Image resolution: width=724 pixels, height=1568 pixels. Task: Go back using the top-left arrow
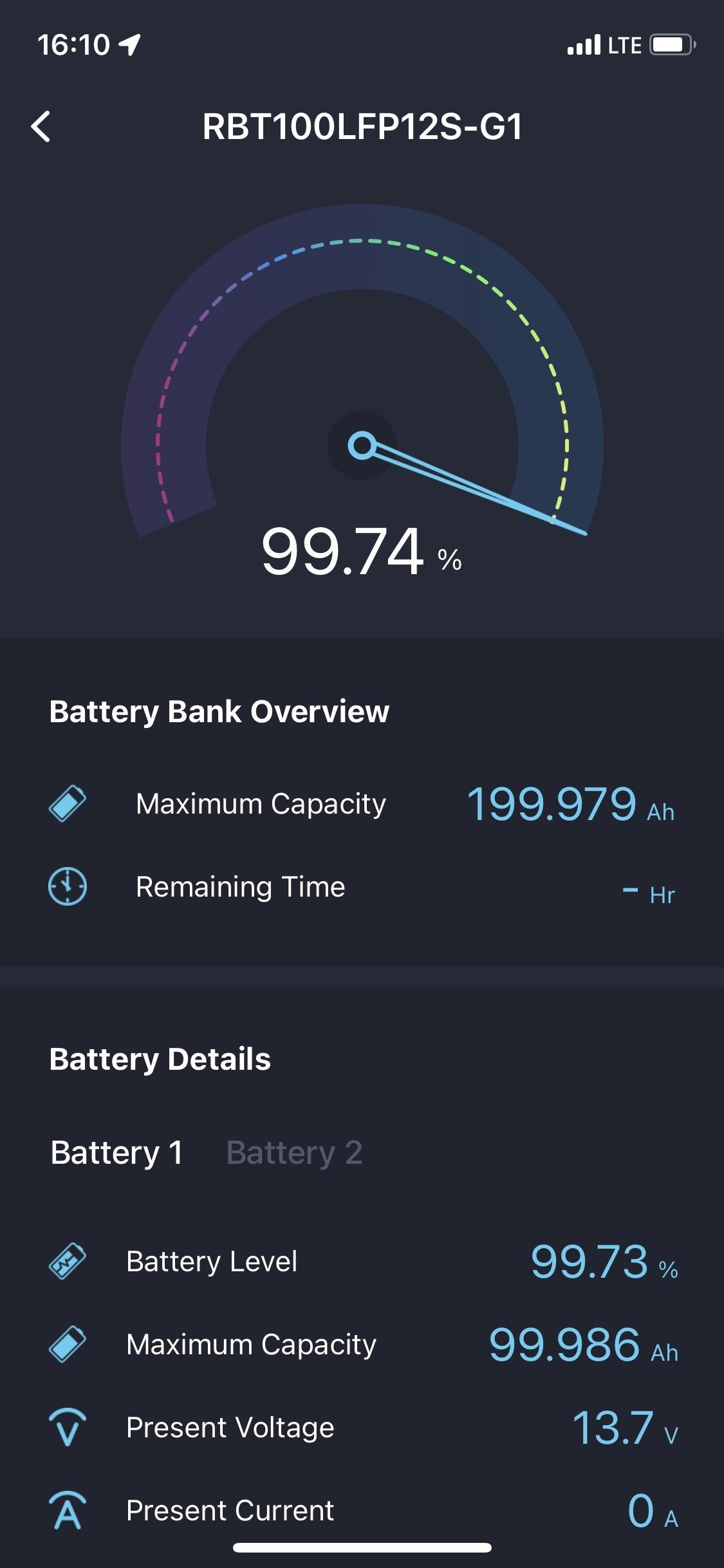pyautogui.click(x=41, y=126)
